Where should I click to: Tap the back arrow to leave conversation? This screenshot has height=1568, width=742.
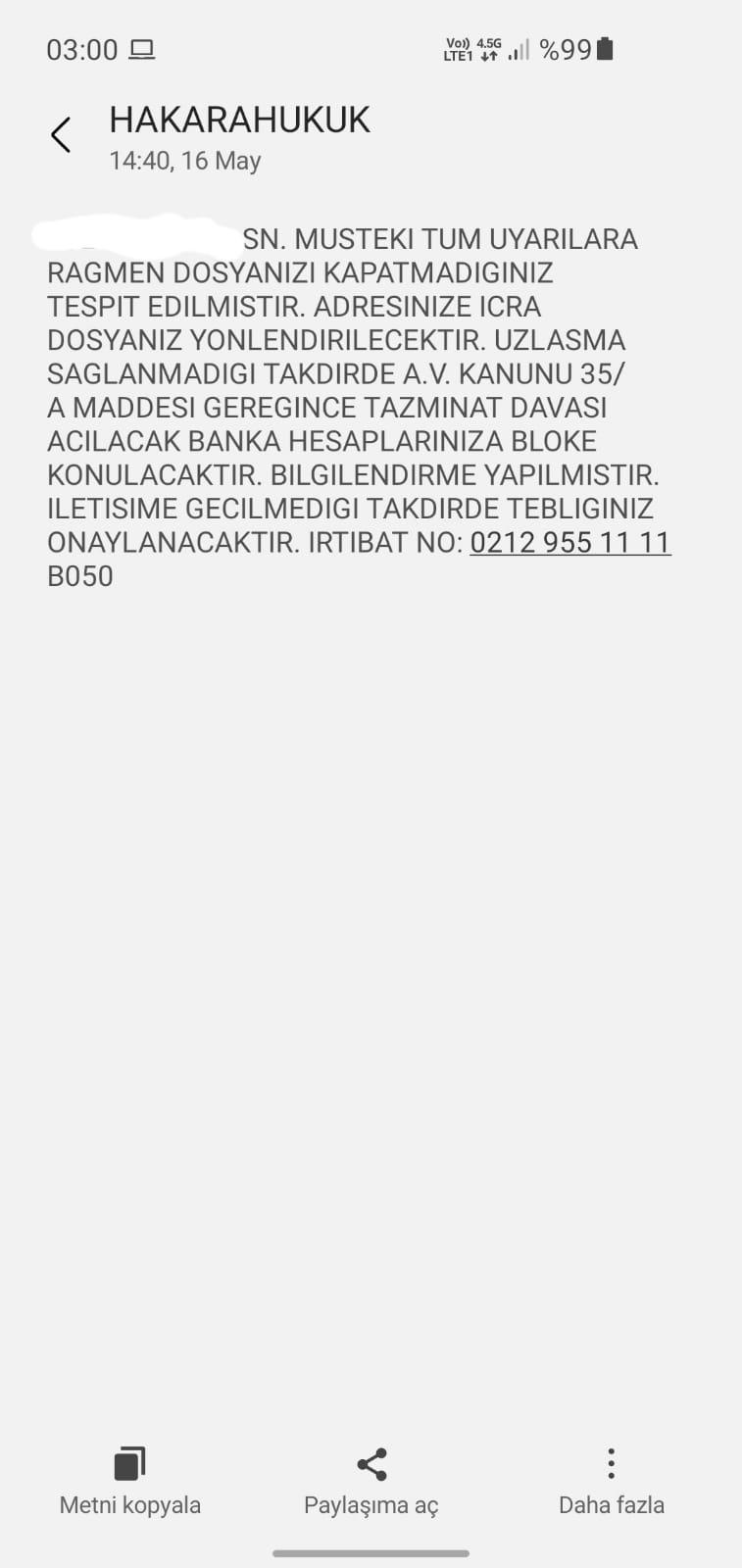(x=62, y=134)
